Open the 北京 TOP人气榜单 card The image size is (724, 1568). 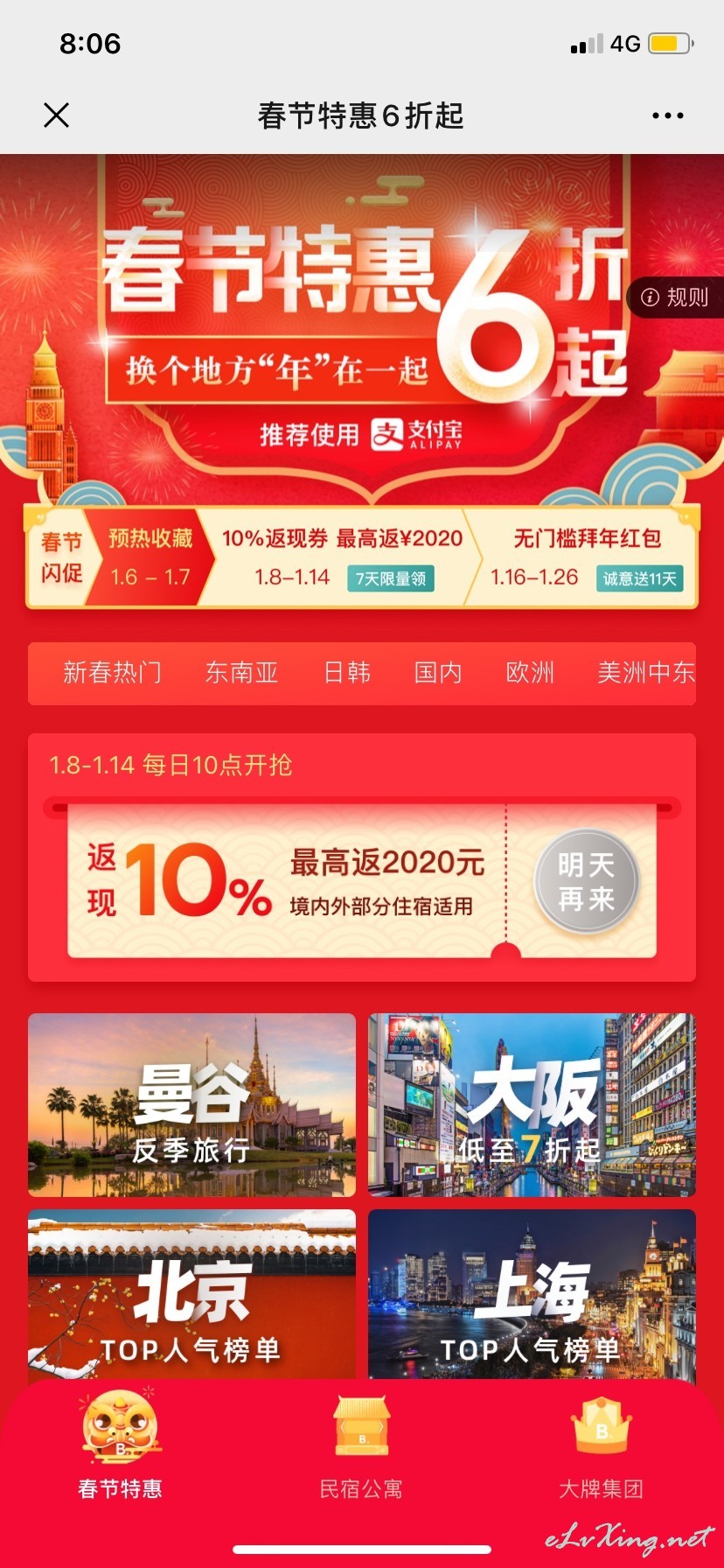point(191,1295)
